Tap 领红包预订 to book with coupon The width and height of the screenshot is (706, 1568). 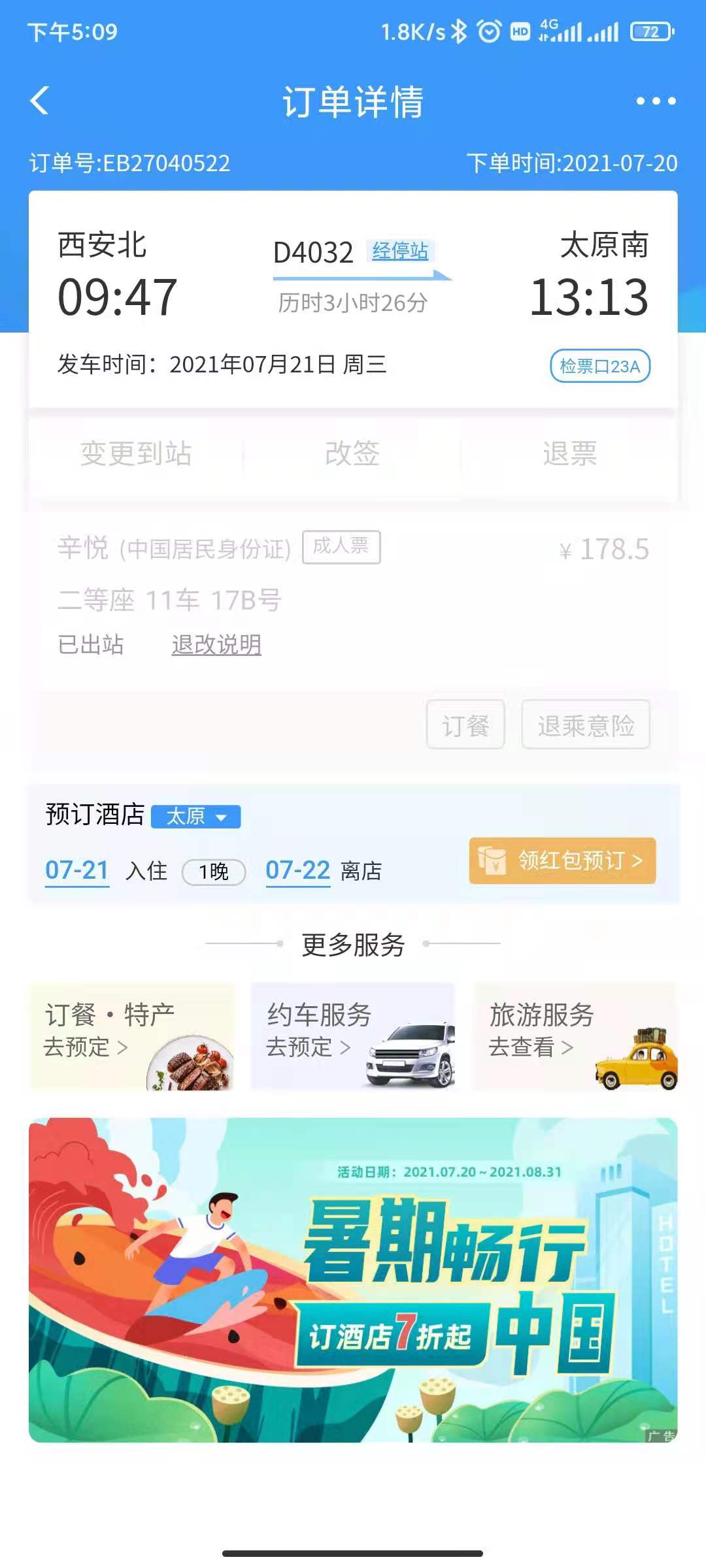point(562,860)
